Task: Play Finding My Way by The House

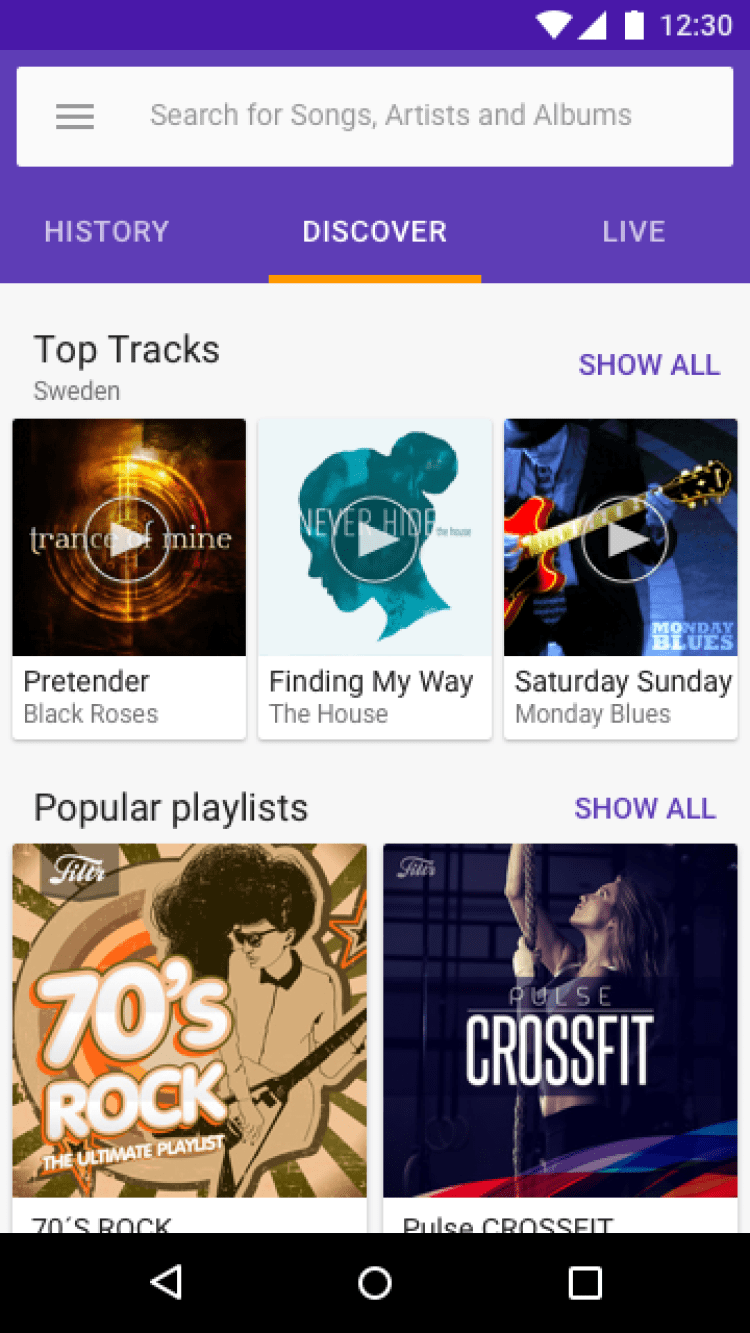Action: click(374, 539)
